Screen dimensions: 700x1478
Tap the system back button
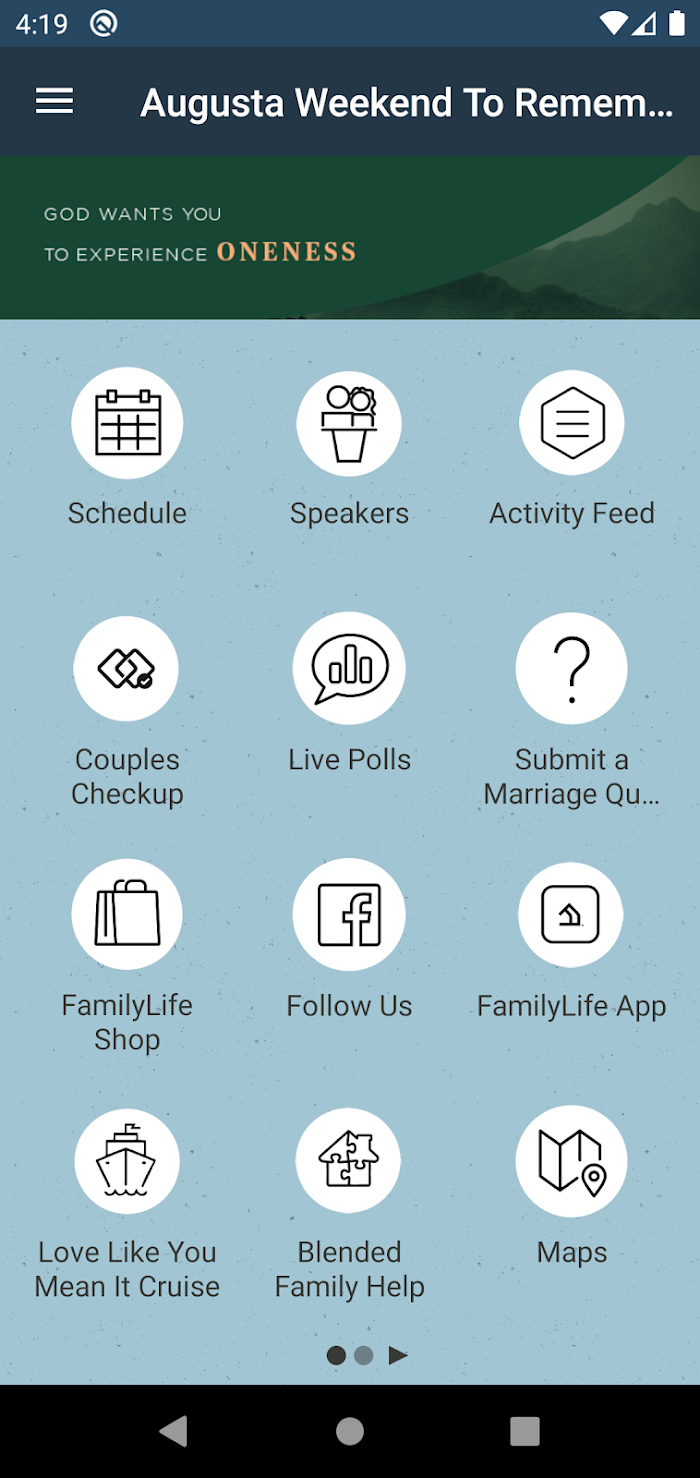click(174, 1431)
